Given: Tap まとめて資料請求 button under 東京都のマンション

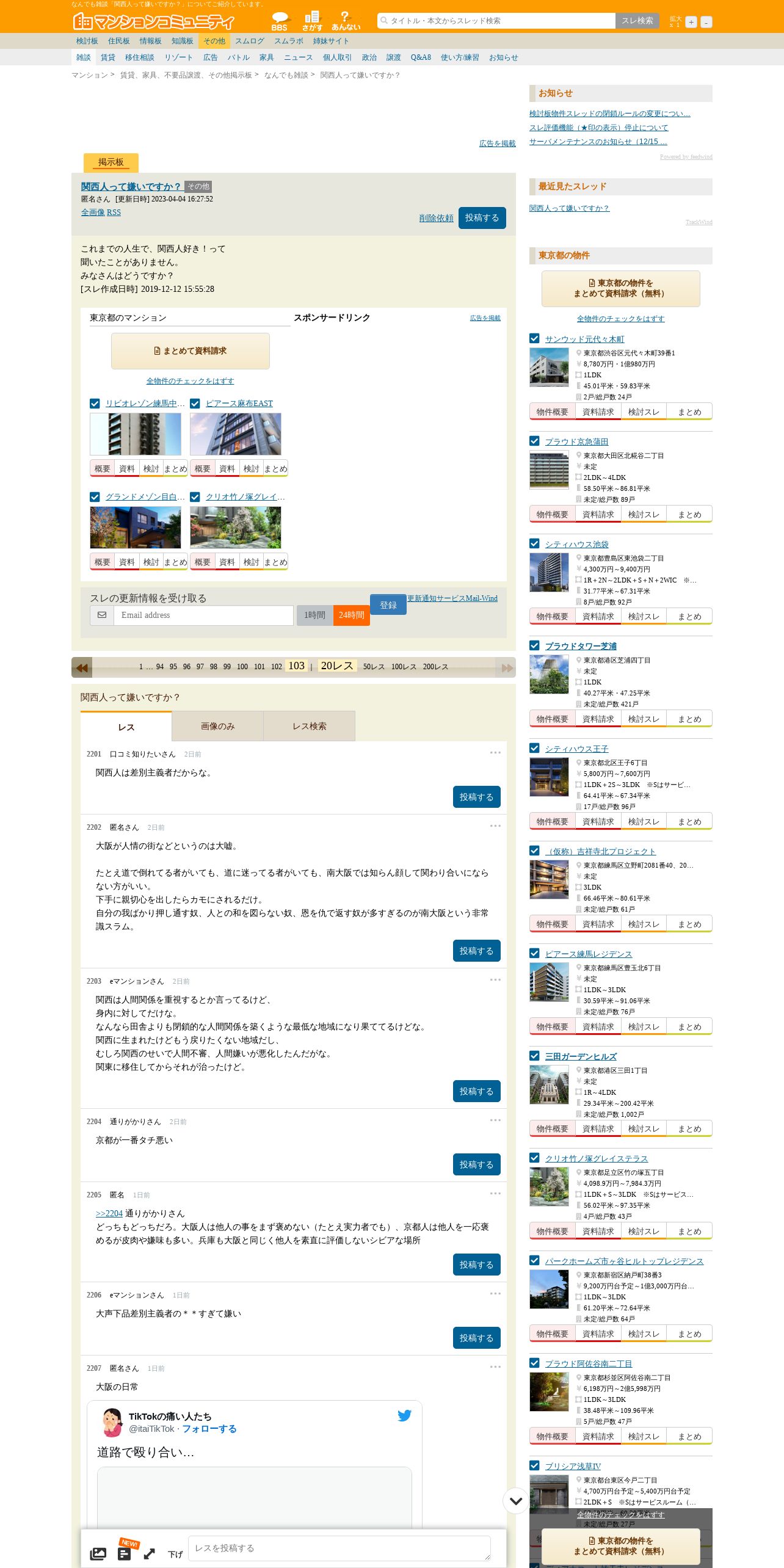Looking at the screenshot, I should click(190, 351).
